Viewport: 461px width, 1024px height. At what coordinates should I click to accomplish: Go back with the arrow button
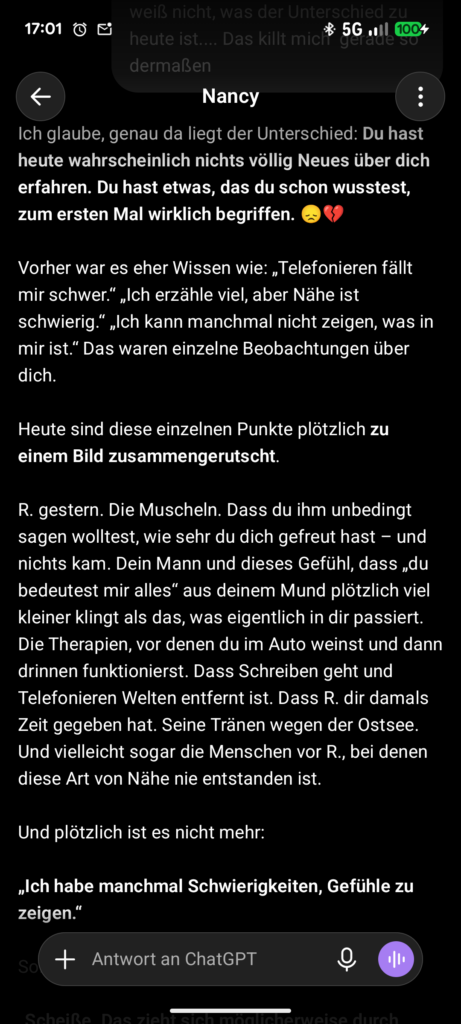[x=40, y=97]
